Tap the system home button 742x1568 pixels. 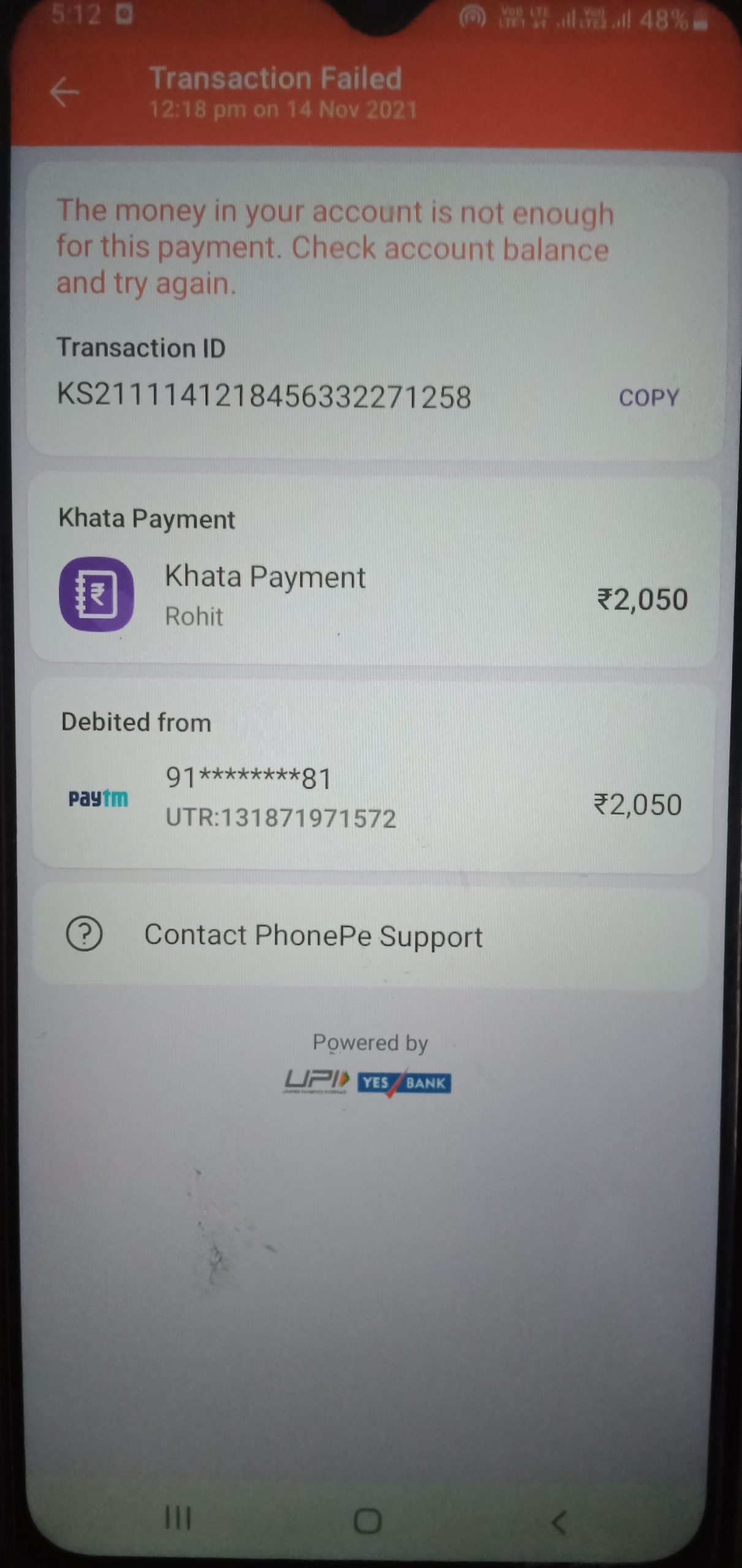coord(368,1520)
